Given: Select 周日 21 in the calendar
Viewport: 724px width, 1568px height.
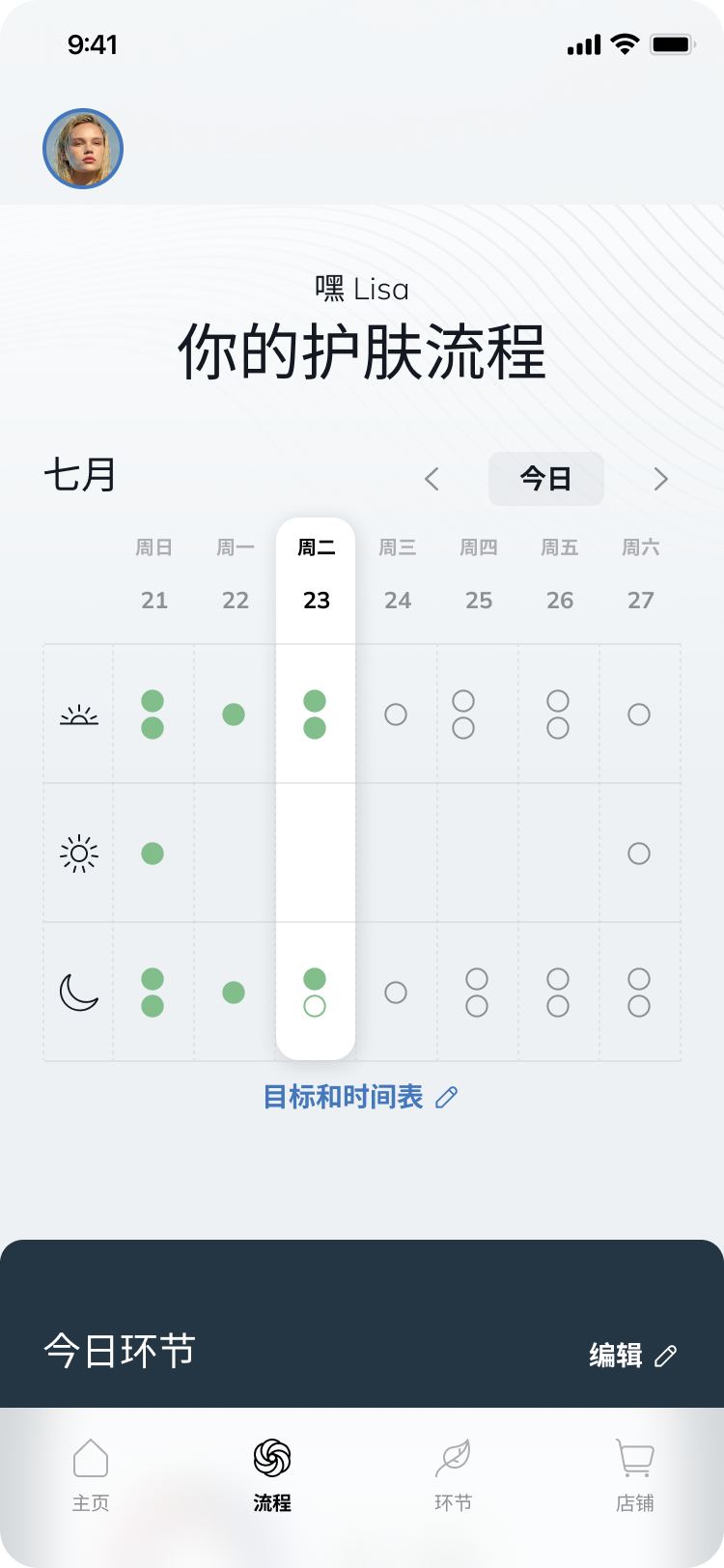Looking at the screenshot, I should [x=154, y=576].
